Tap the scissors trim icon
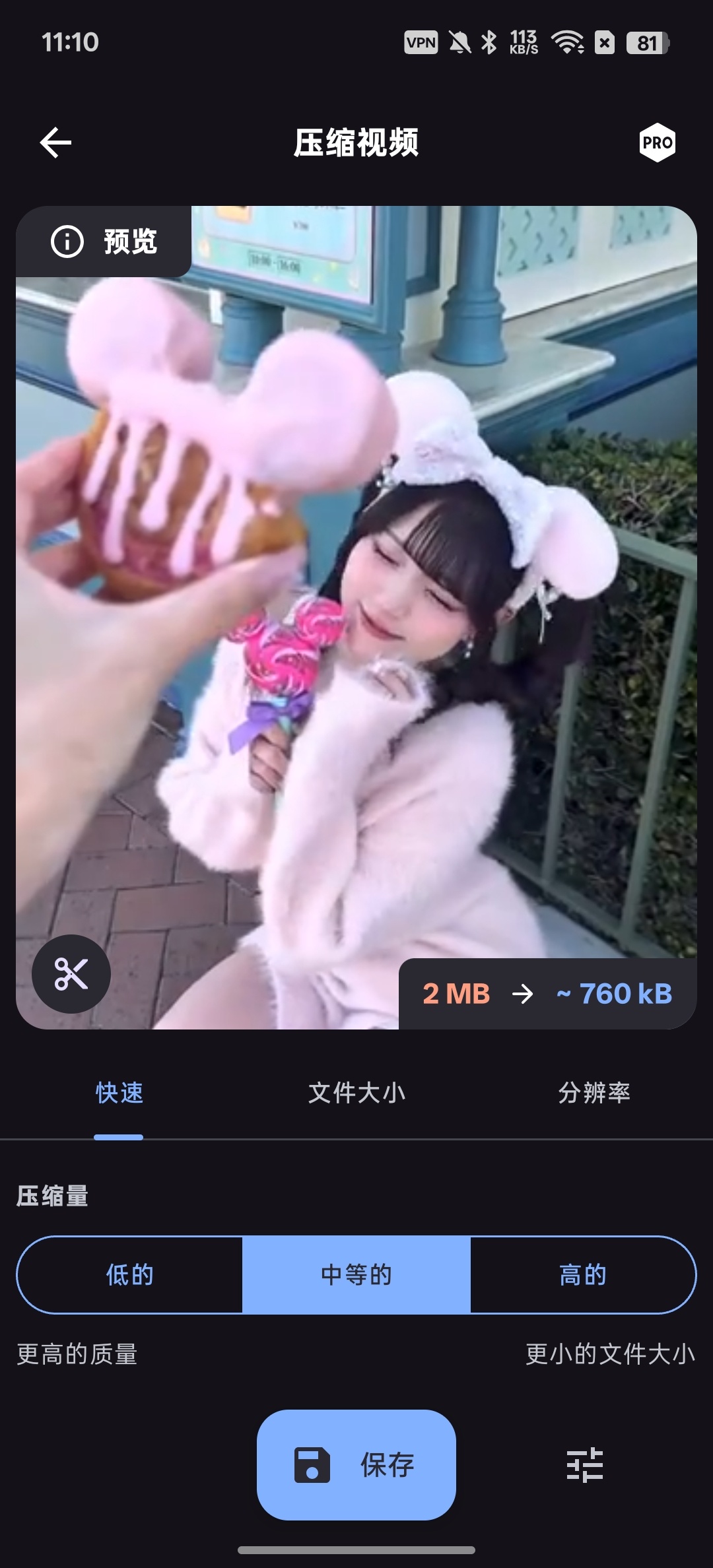Image resolution: width=713 pixels, height=1568 pixels. click(x=71, y=974)
